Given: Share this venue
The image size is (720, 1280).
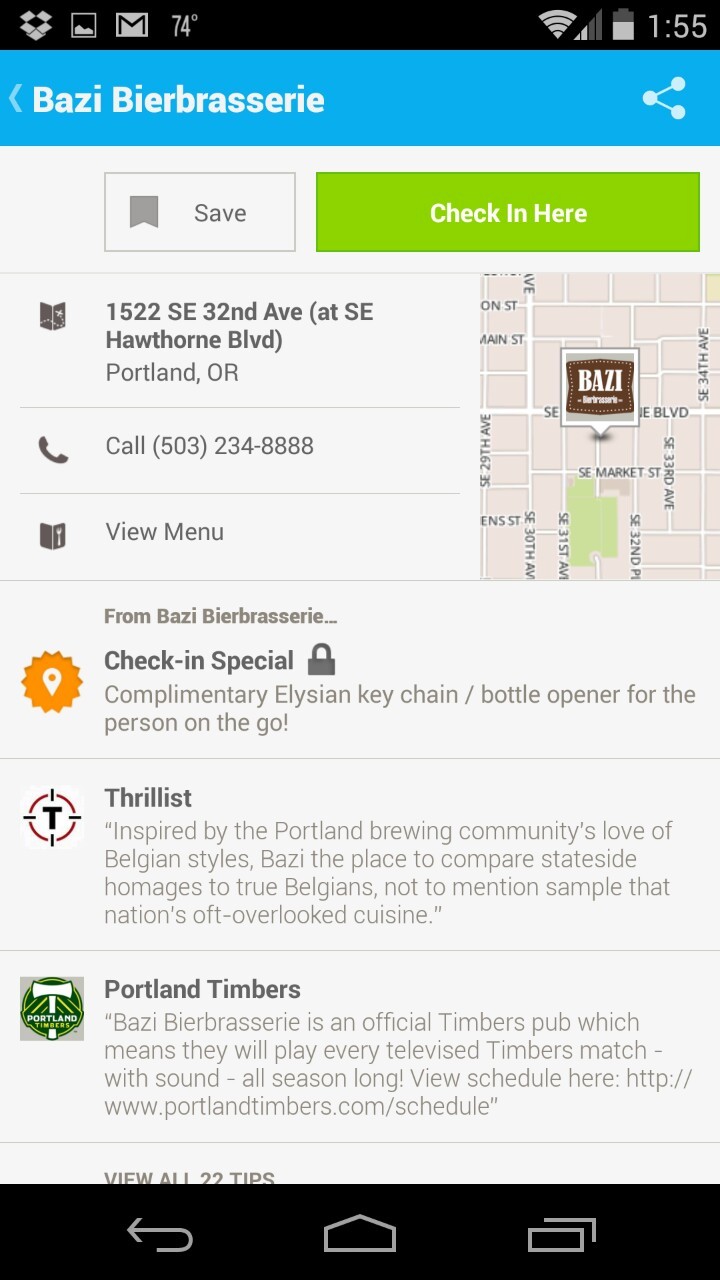Looking at the screenshot, I should tap(664, 99).
